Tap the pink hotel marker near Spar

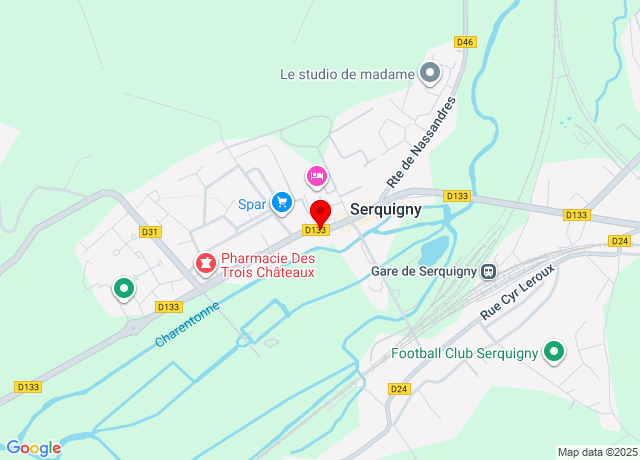(x=316, y=177)
